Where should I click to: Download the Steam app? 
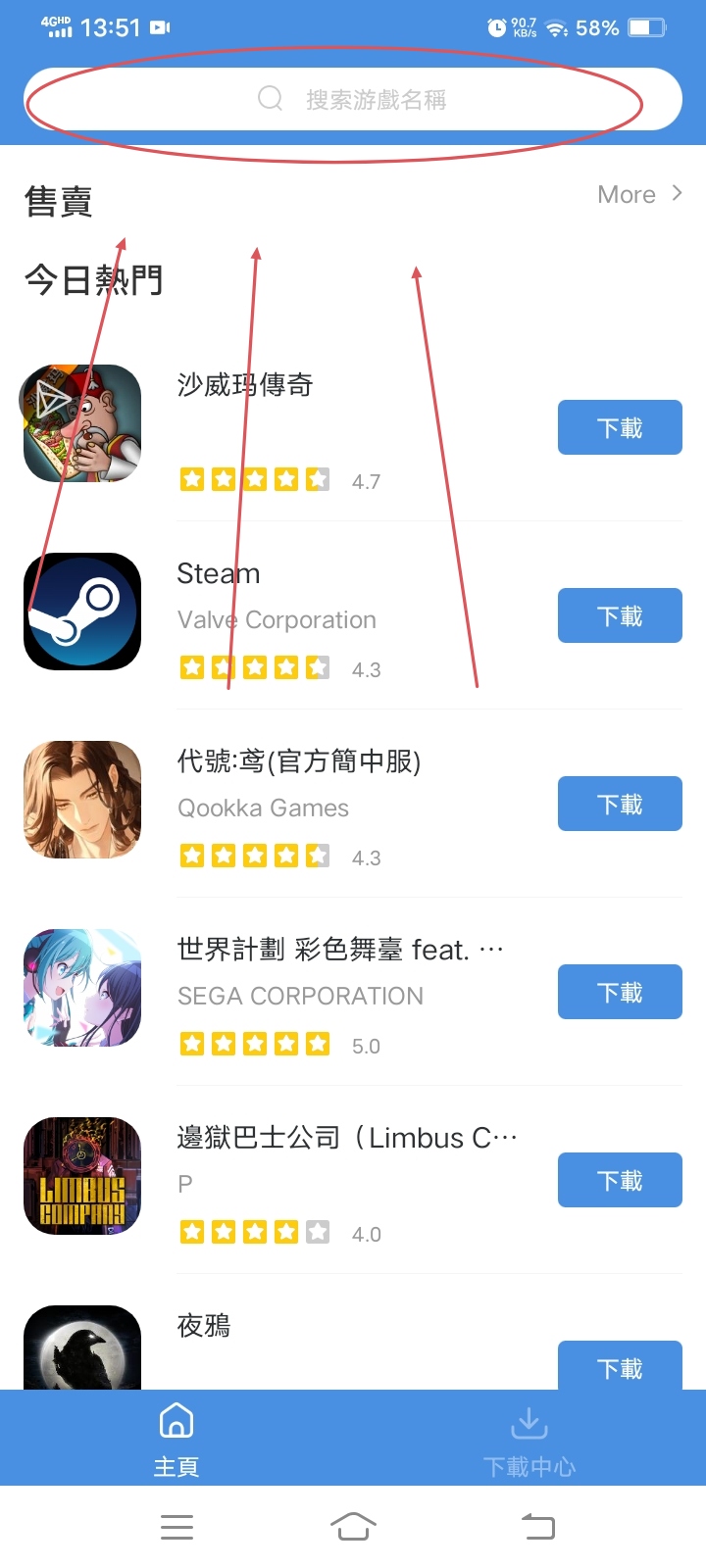click(620, 615)
